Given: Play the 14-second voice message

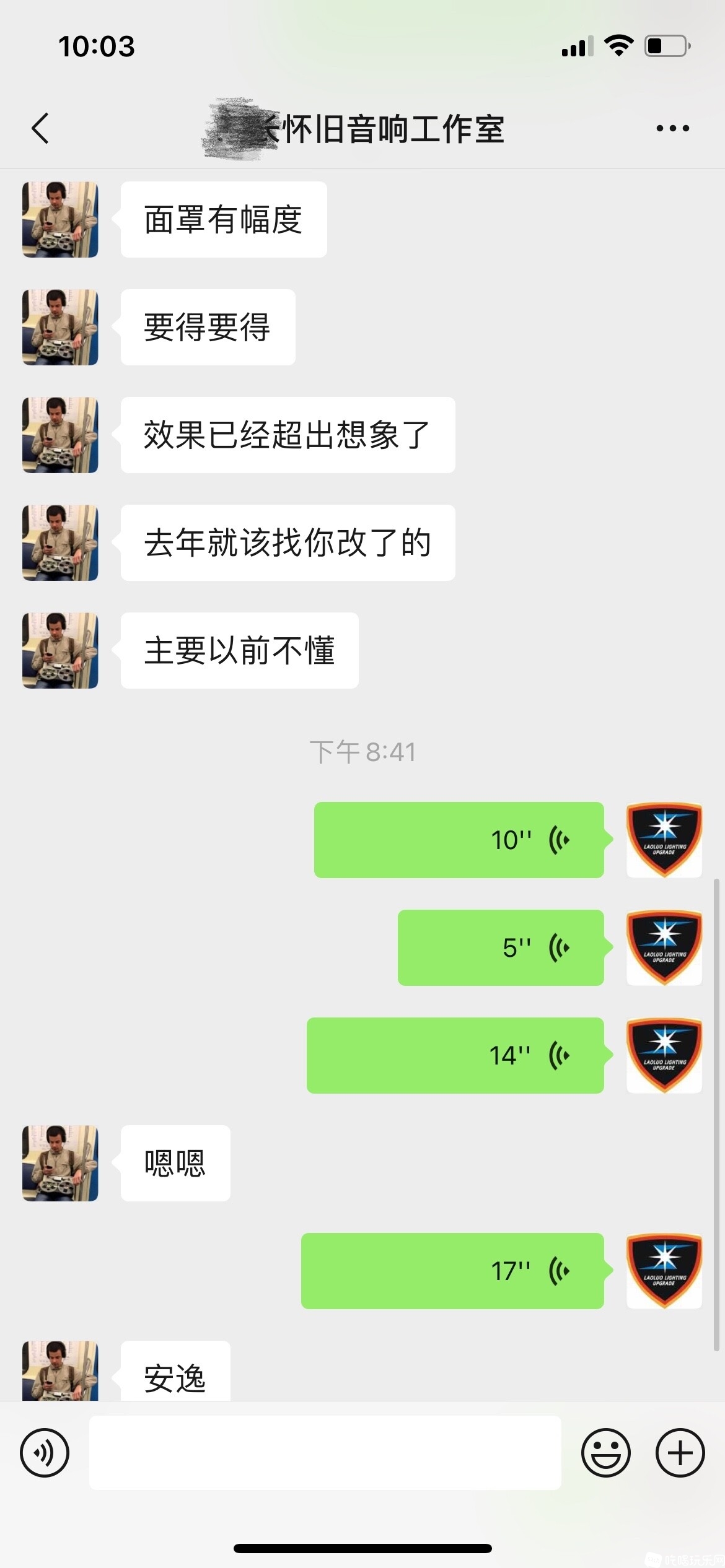Looking at the screenshot, I should [455, 1055].
